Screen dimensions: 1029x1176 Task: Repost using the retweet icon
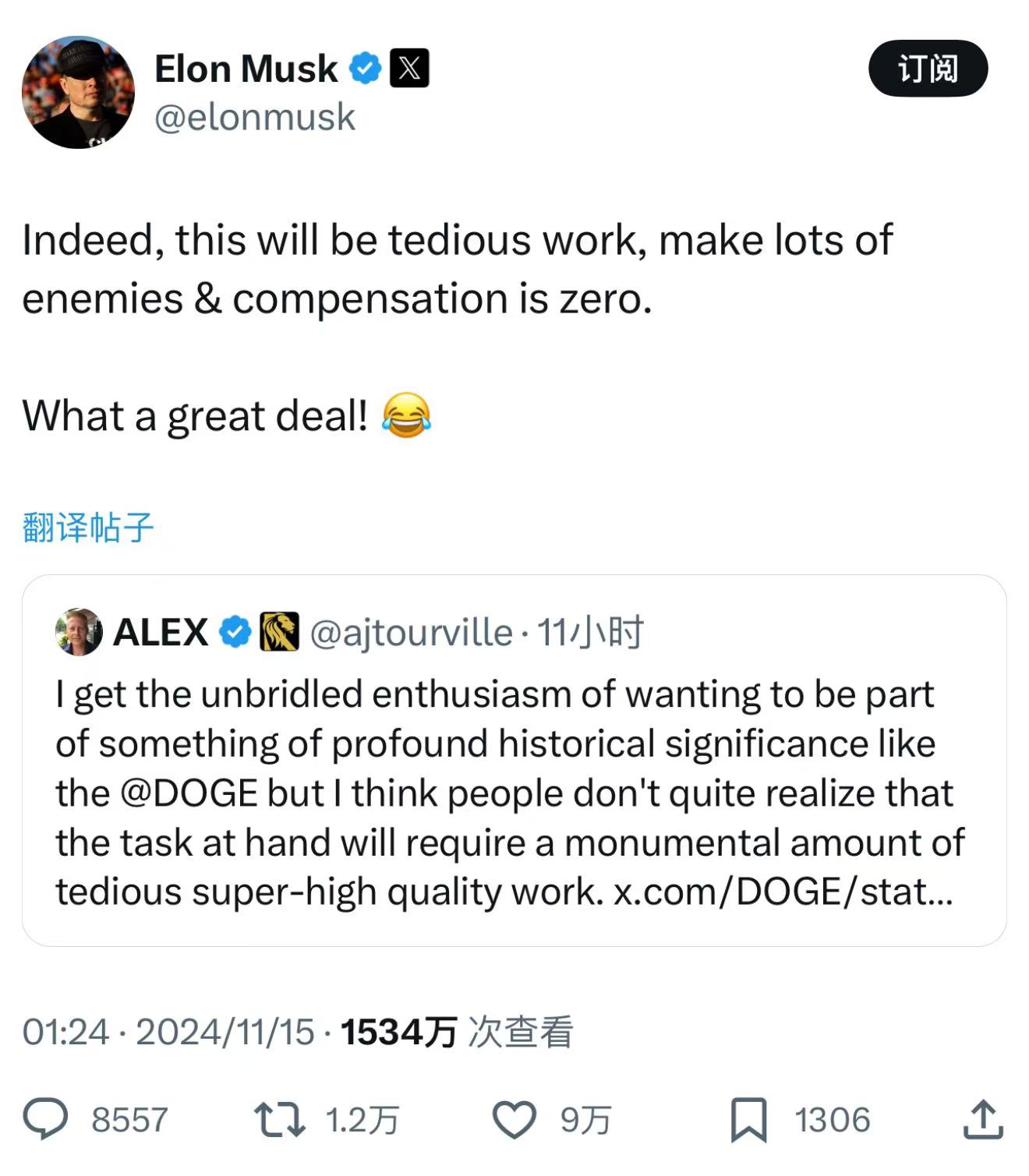point(280,1119)
